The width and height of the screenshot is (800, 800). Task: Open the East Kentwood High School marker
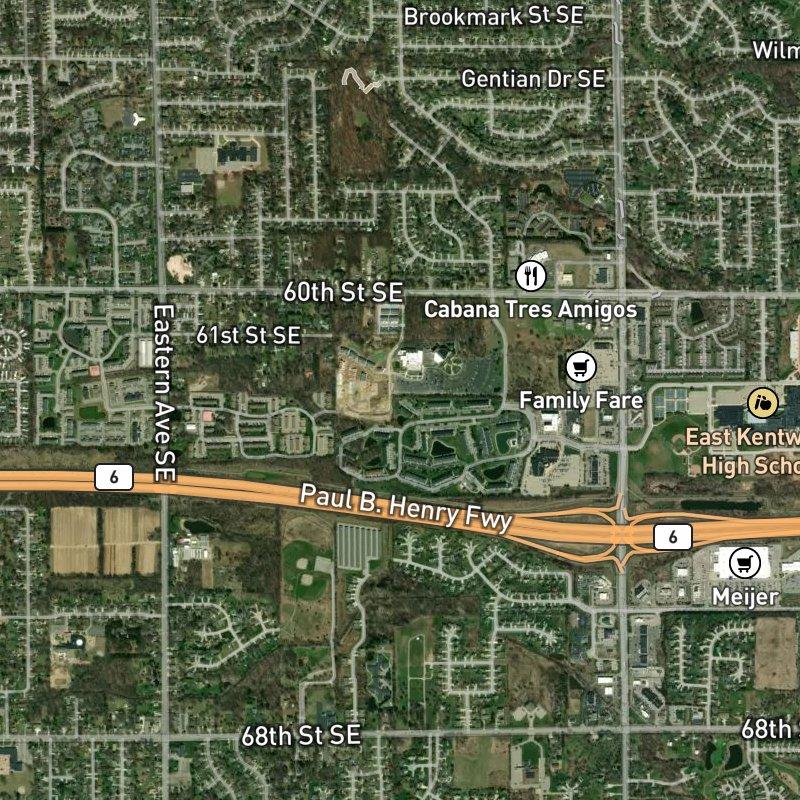pos(763,403)
